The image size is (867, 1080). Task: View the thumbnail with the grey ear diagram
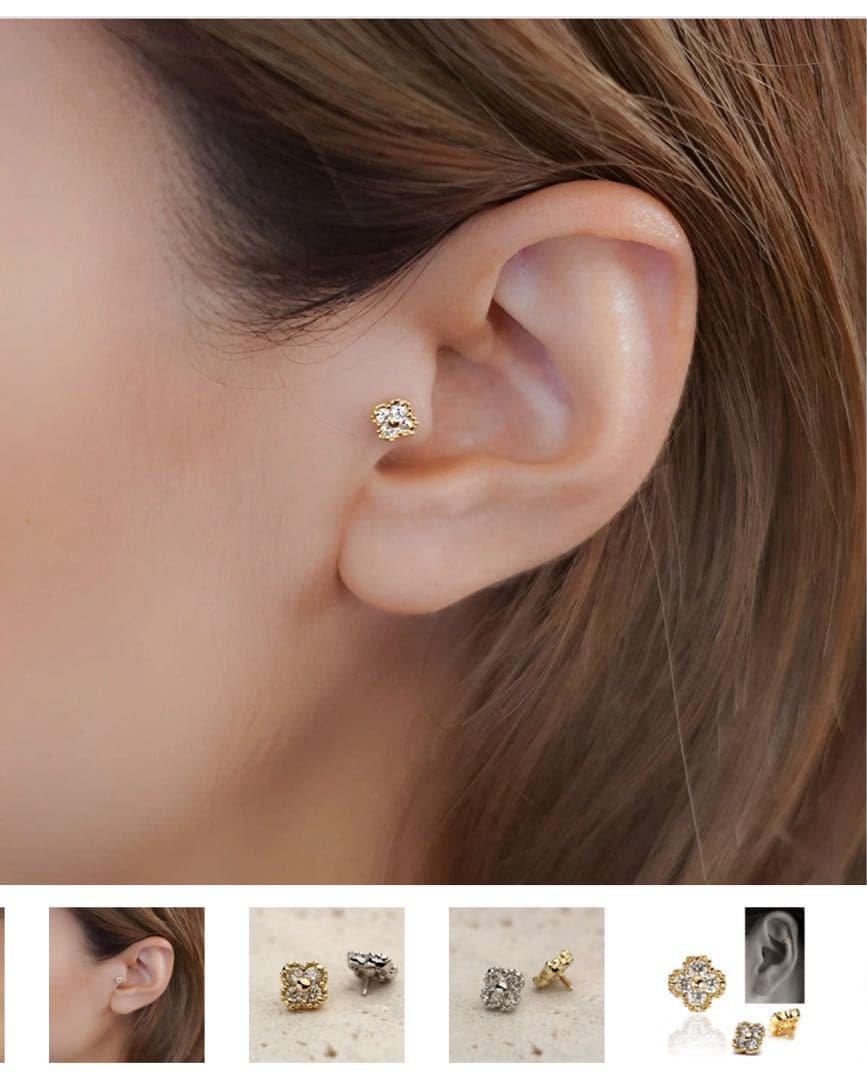(737, 984)
